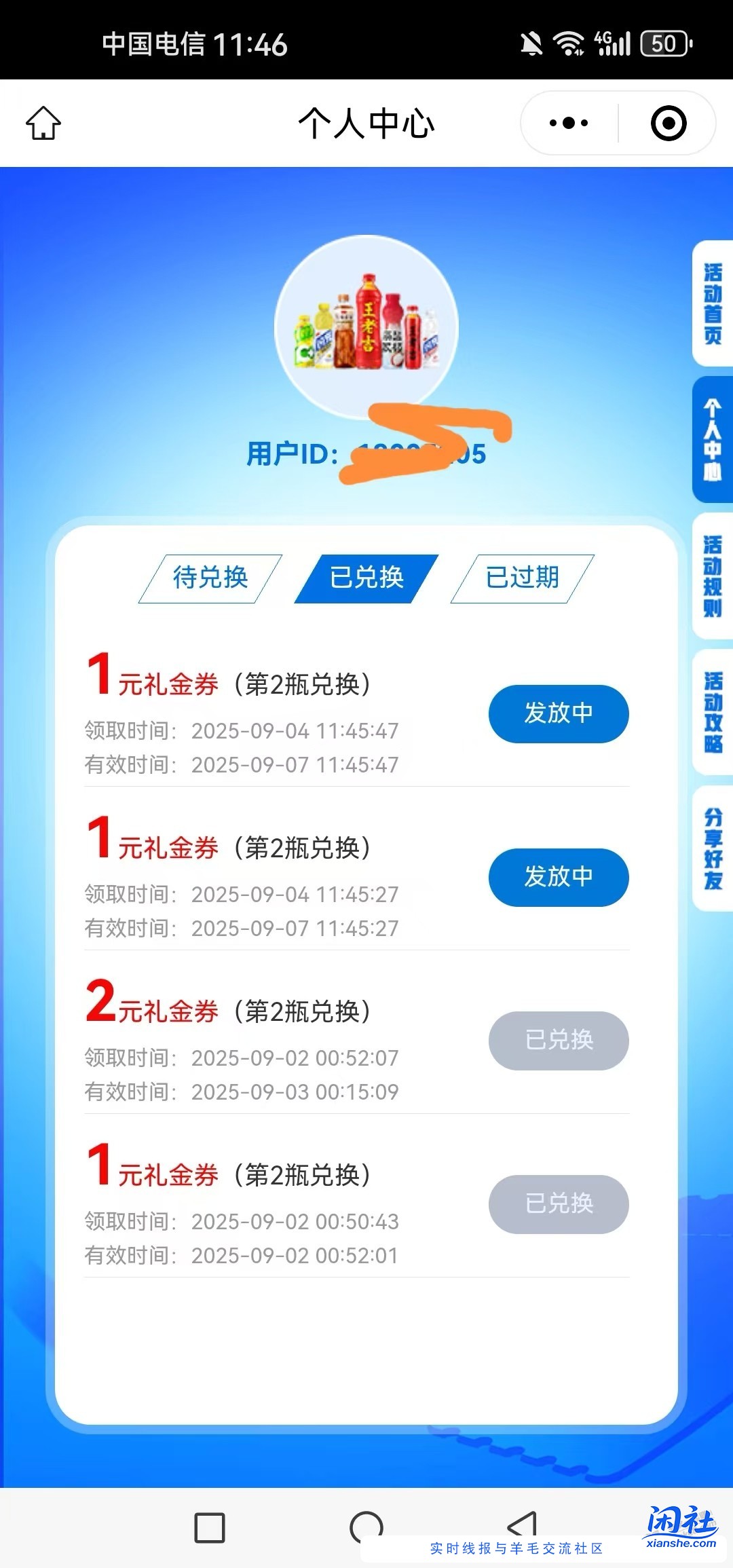This screenshot has width=733, height=1568.
Task: Open 活动首页 from the right sidebar
Action: coord(711,302)
